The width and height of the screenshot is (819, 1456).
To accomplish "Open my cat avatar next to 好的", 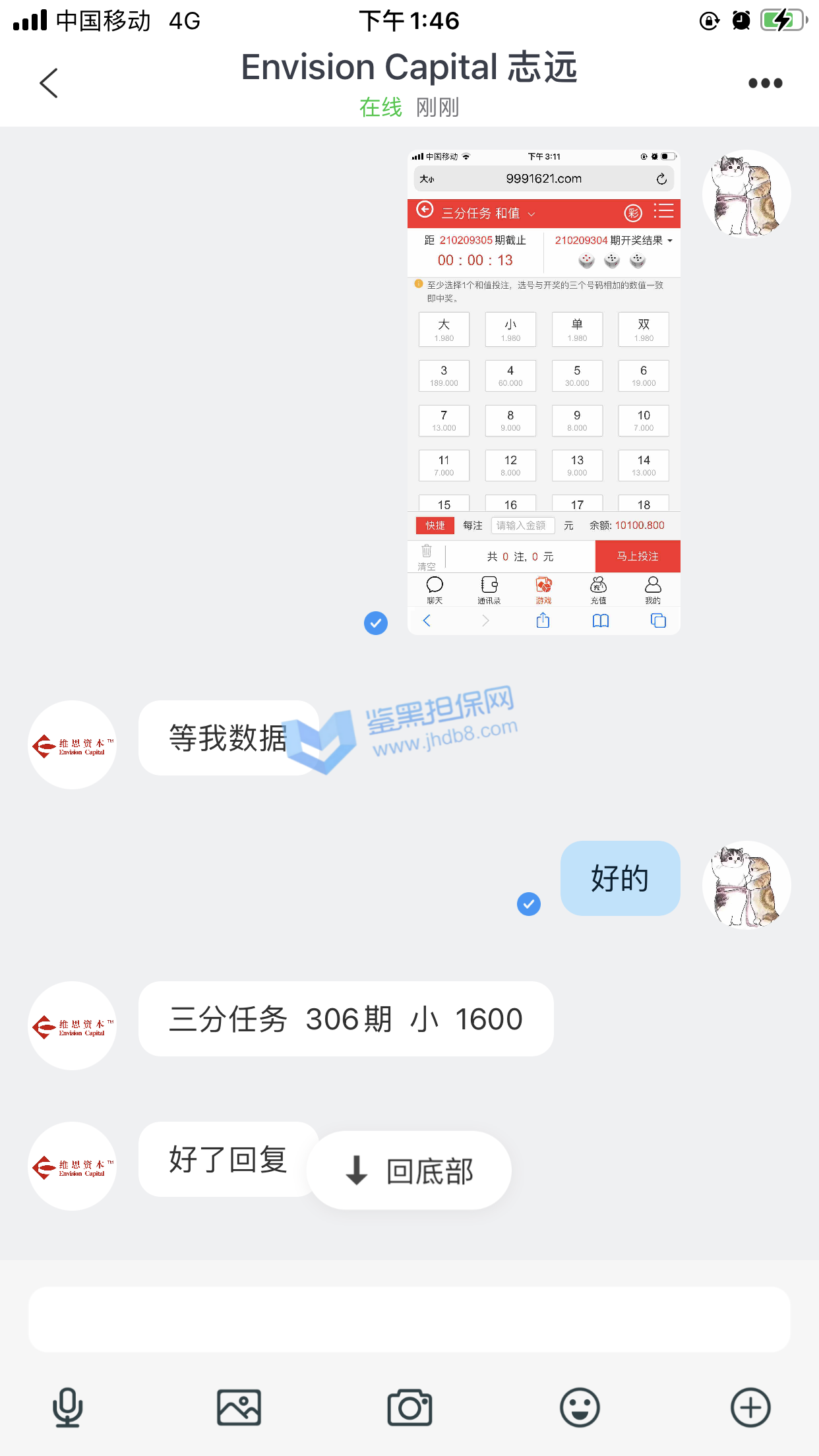I will pyautogui.click(x=746, y=885).
